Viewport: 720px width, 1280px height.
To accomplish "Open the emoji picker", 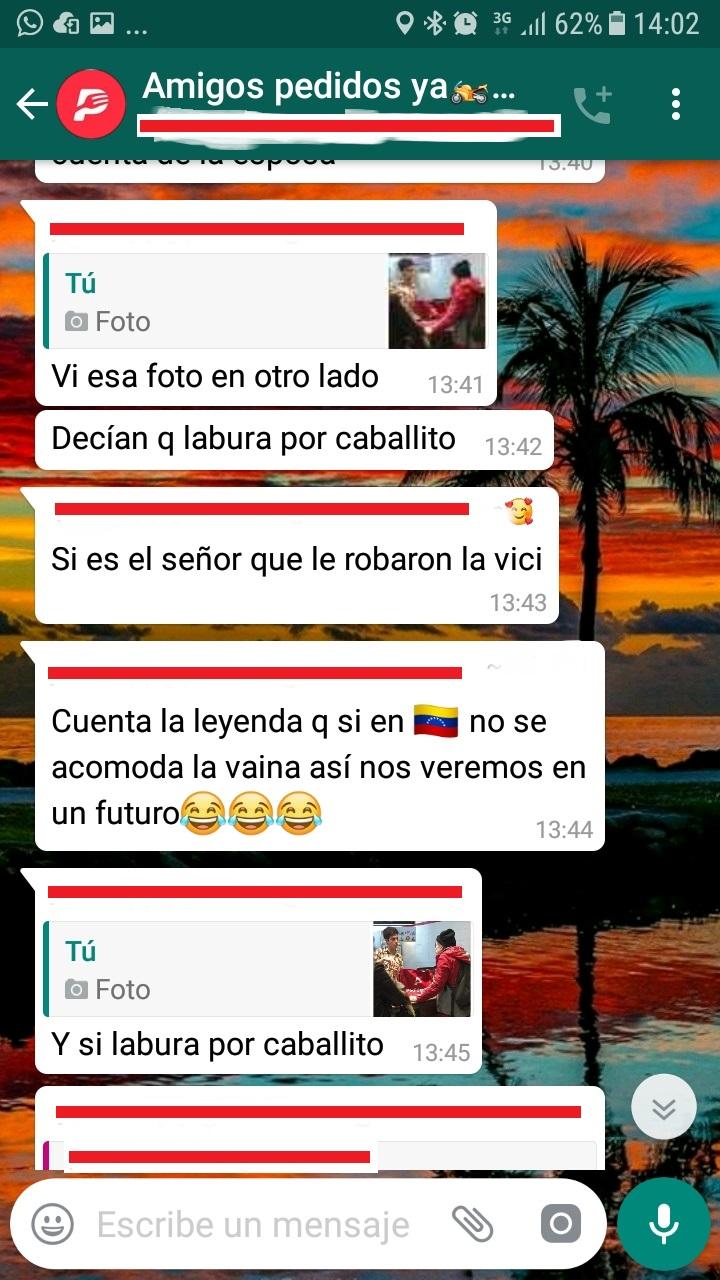I will click(x=52, y=1224).
